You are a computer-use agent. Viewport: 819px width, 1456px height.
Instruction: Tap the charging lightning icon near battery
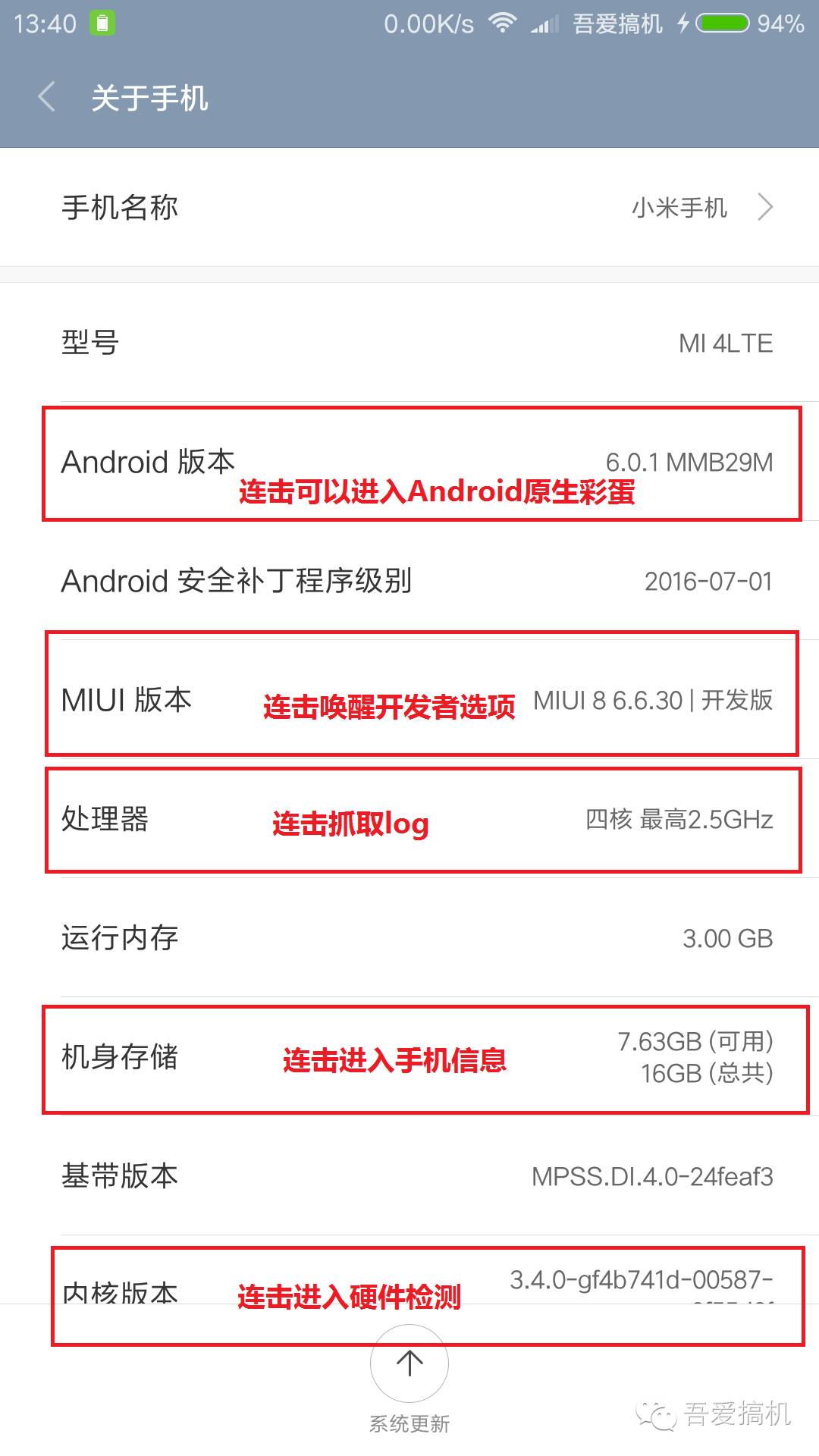point(685,23)
